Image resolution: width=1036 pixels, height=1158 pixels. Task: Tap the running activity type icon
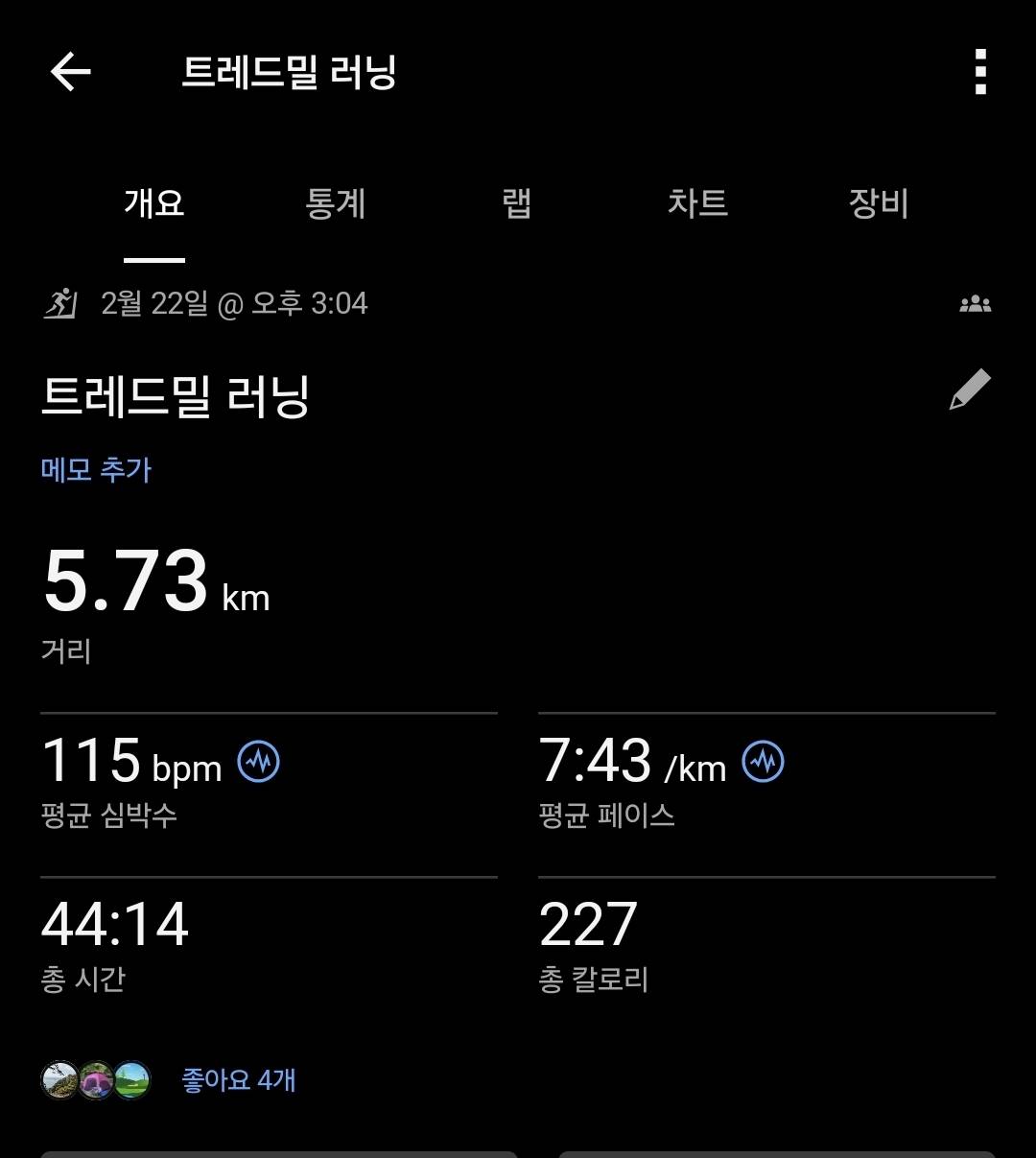click(59, 303)
